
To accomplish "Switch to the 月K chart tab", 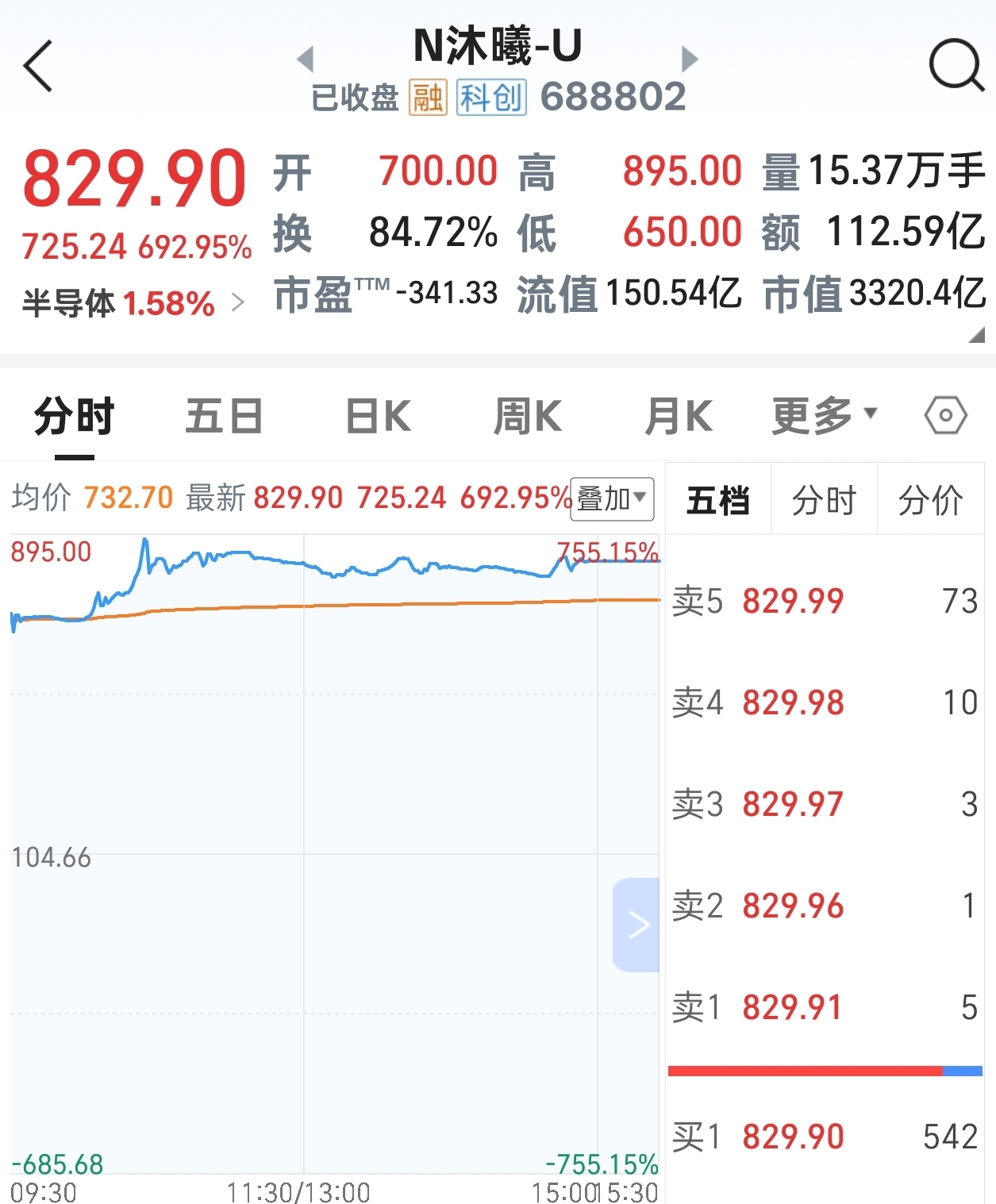I will (679, 416).
